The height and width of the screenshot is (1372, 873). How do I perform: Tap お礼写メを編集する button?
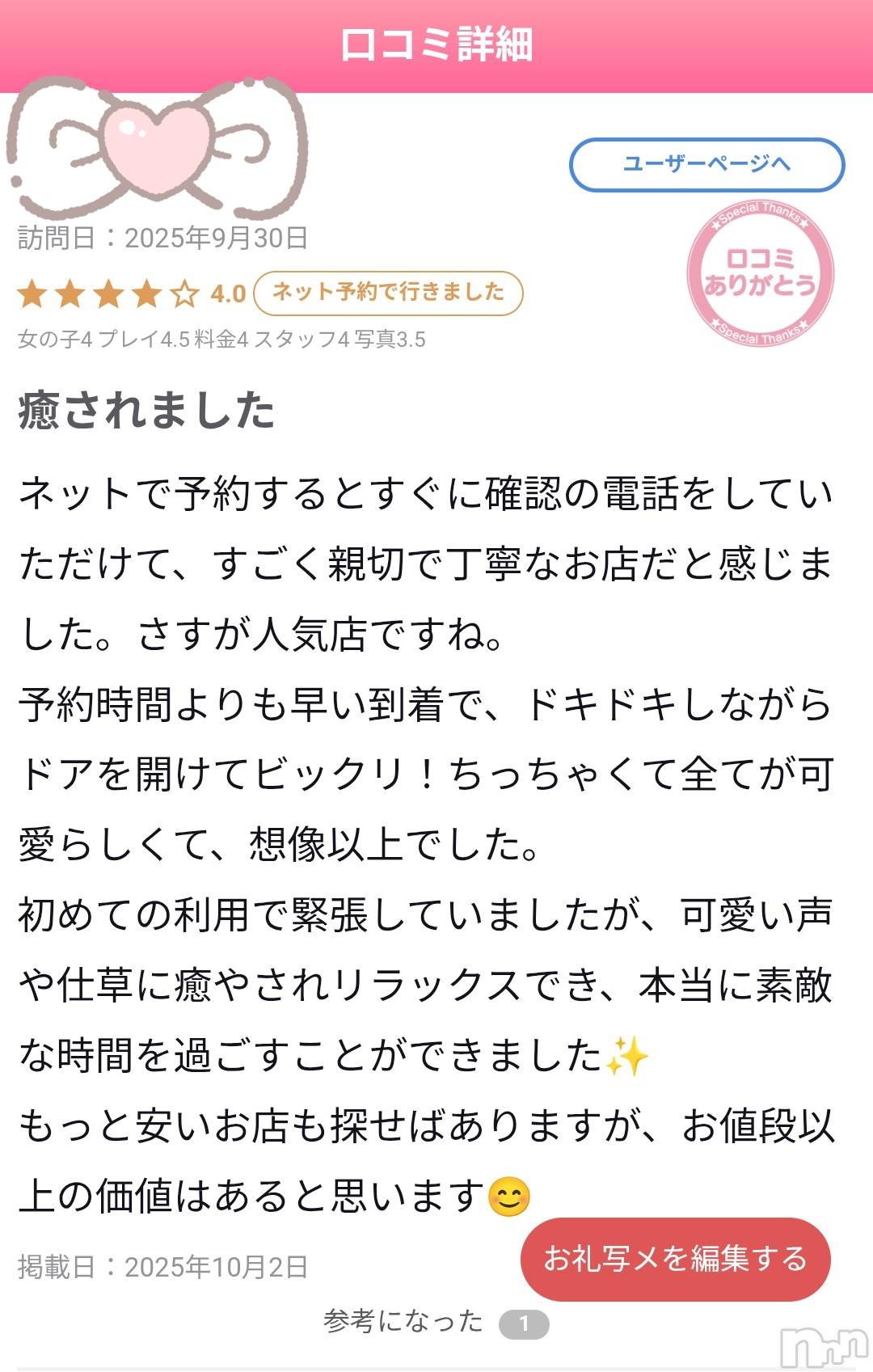click(676, 1259)
